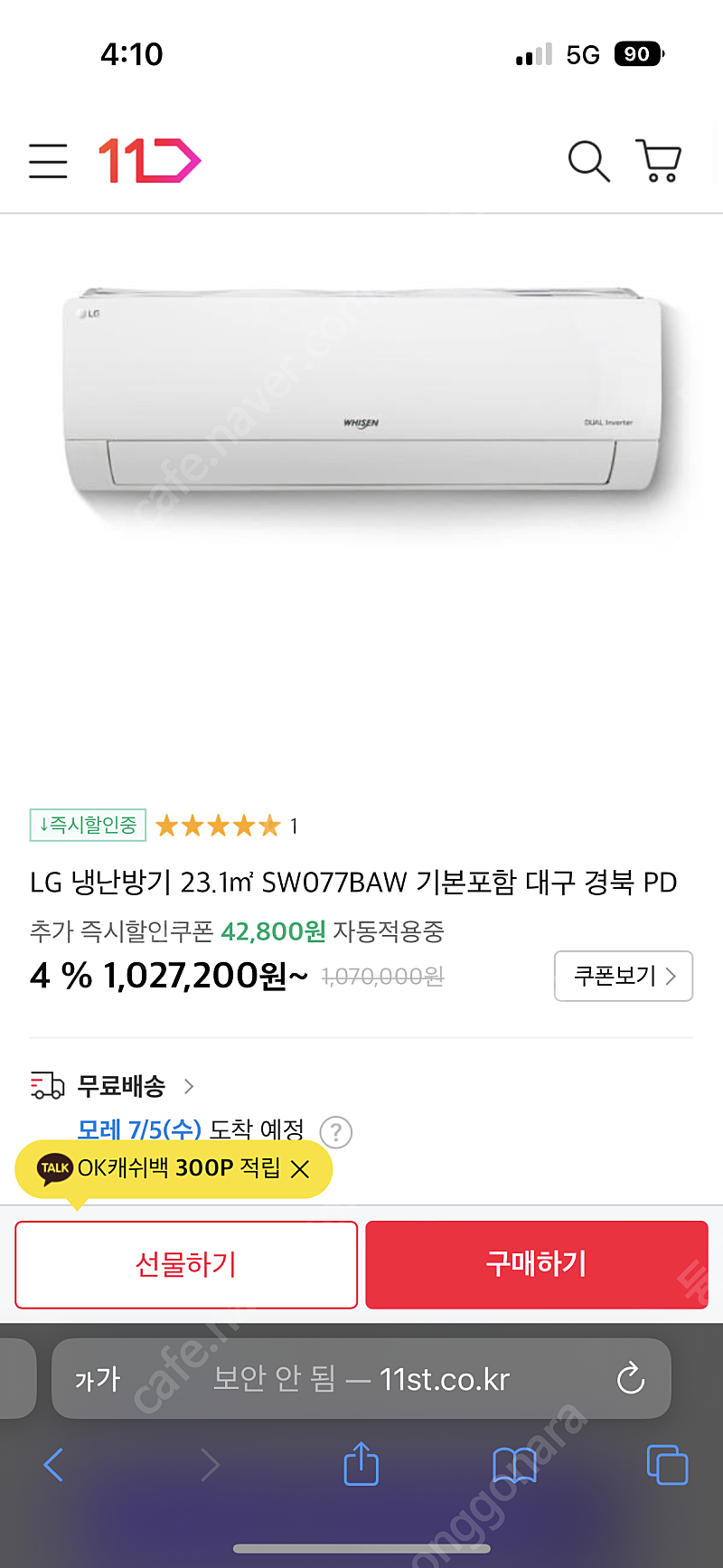
Task: Show open Safari tabs
Action: (x=667, y=1464)
